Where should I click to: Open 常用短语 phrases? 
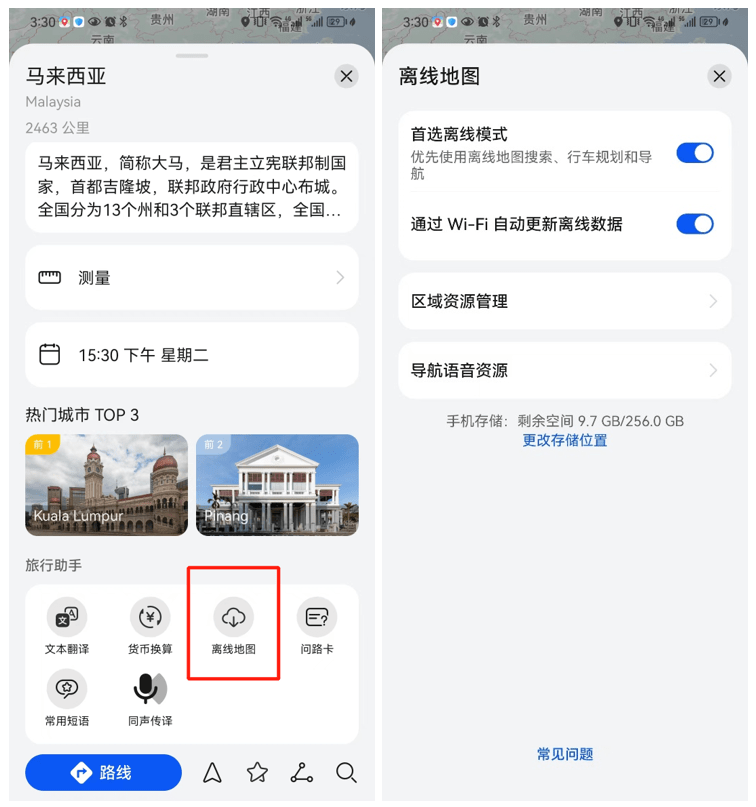point(67,697)
